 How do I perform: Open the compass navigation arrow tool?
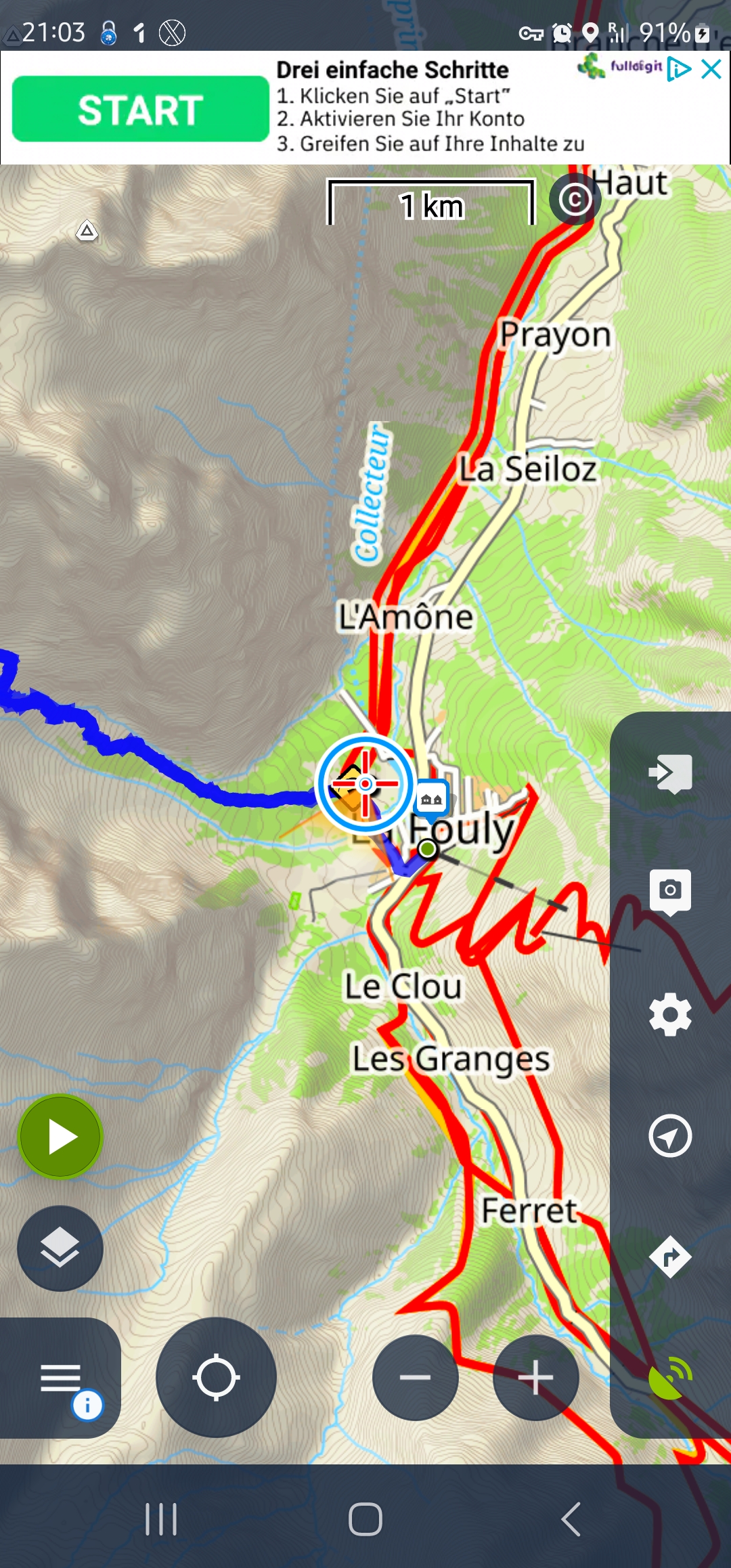pos(670,1135)
